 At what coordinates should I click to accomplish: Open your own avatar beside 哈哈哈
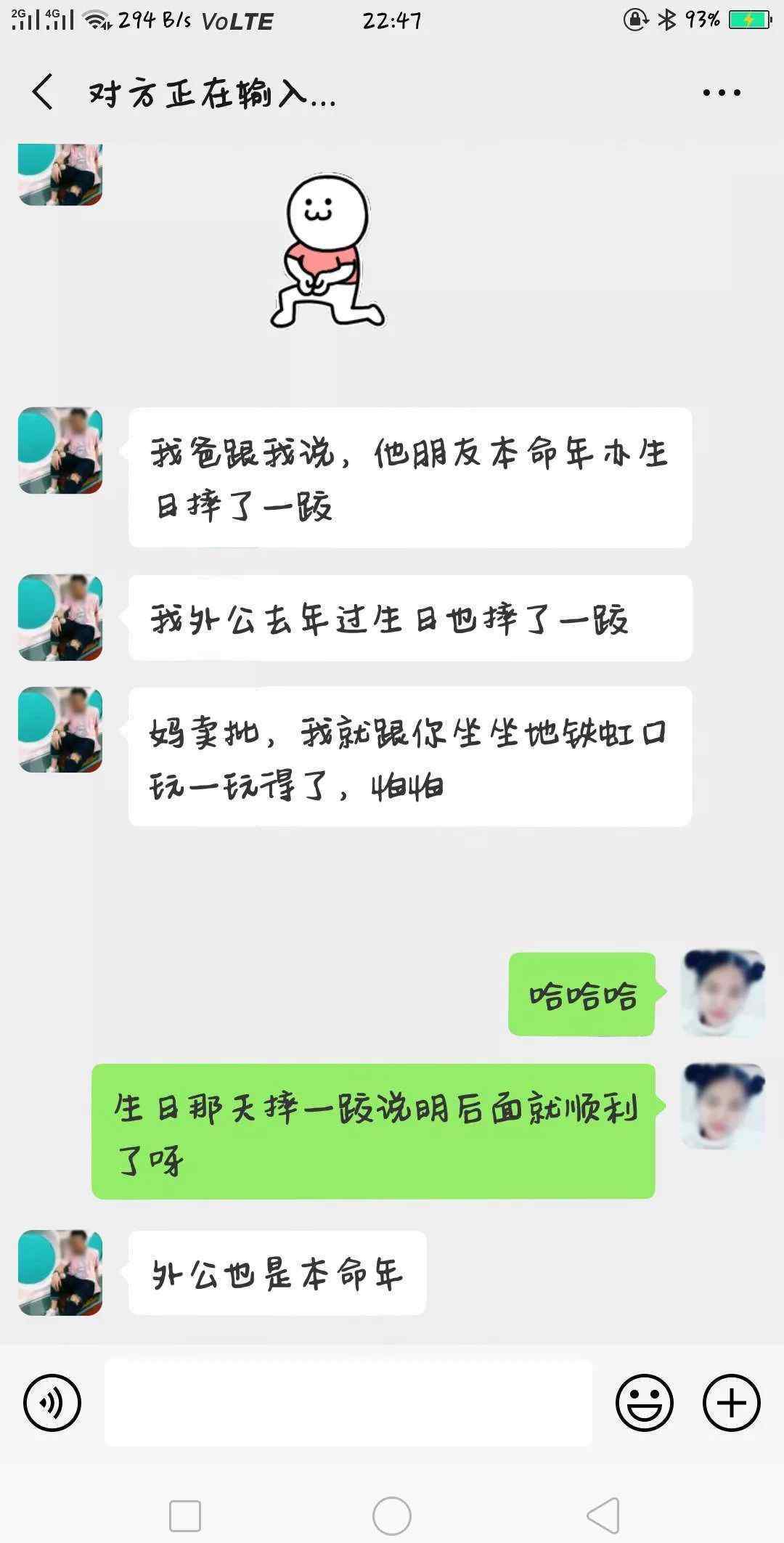point(722,993)
